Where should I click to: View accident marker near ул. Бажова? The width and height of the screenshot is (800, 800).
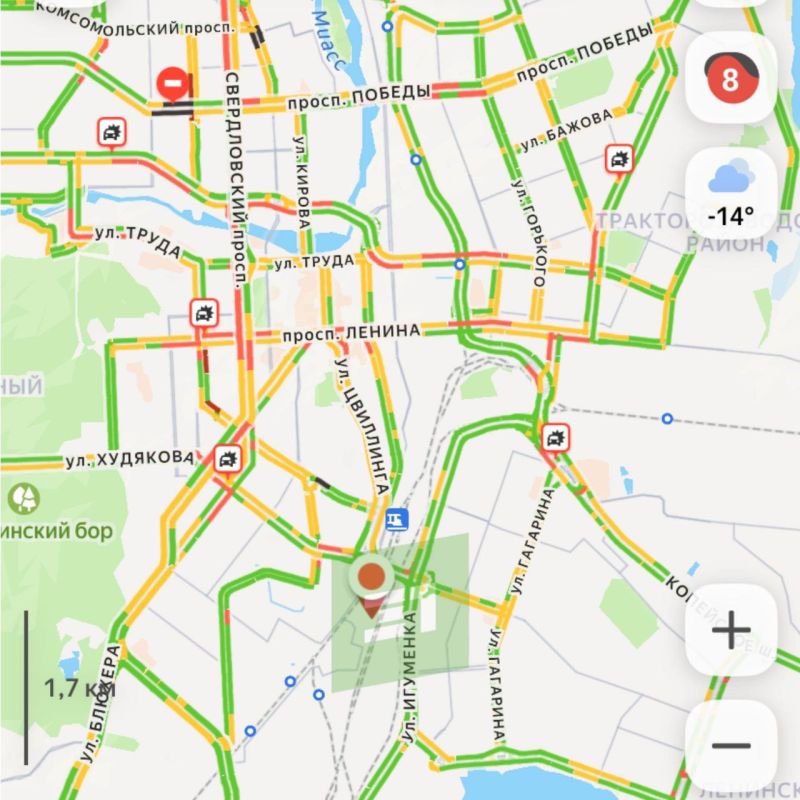point(620,157)
